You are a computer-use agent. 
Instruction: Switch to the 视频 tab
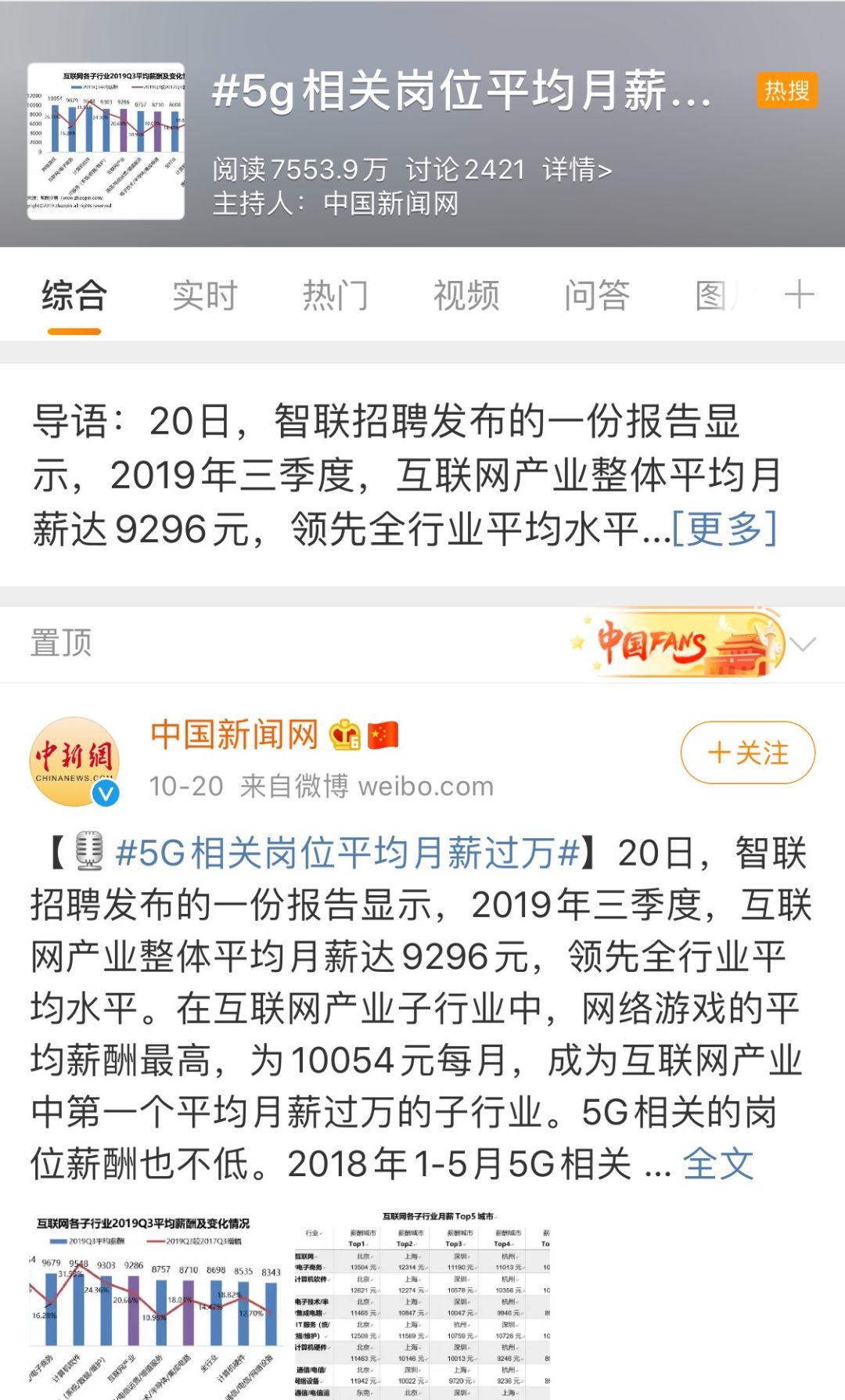pyautogui.click(x=466, y=297)
